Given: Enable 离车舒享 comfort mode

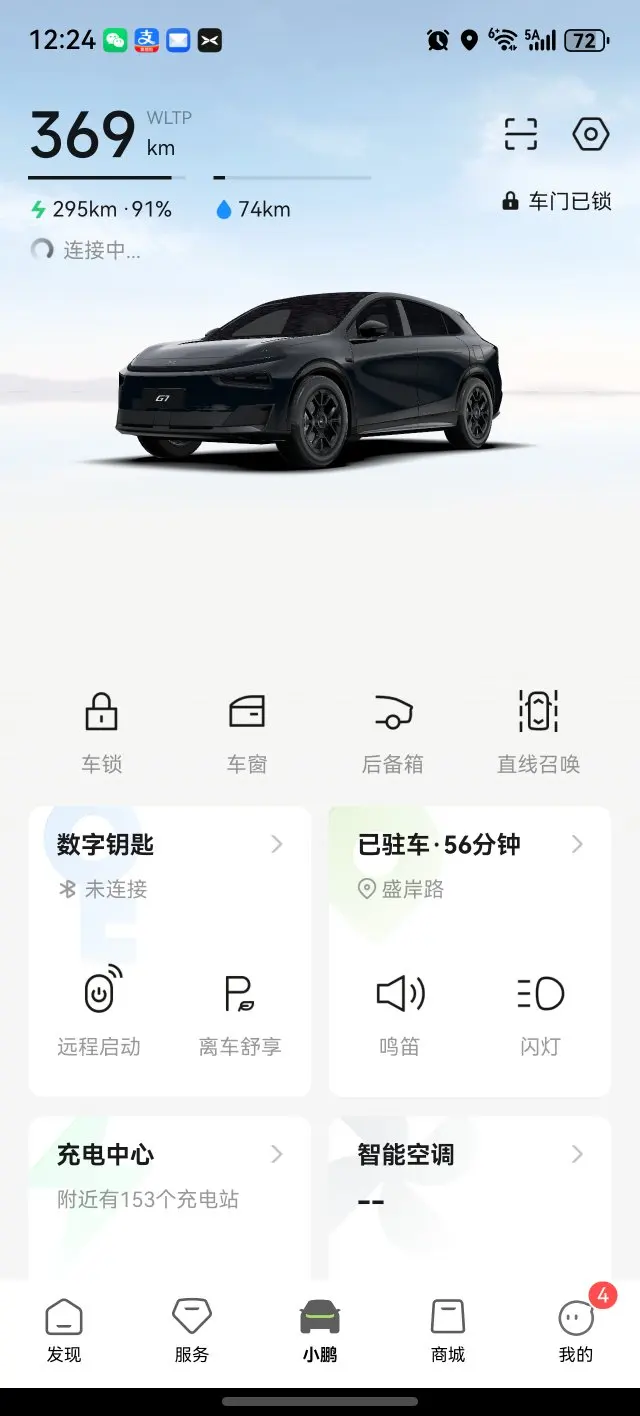Looking at the screenshot, I should coord(240,1011).
